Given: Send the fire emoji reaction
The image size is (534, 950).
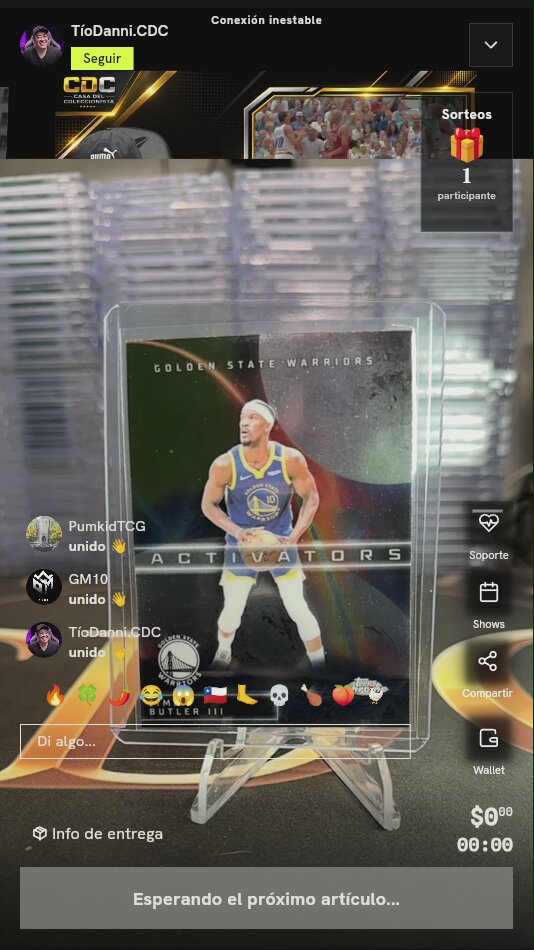Looking at the screenshot, I should pos(55,695).
